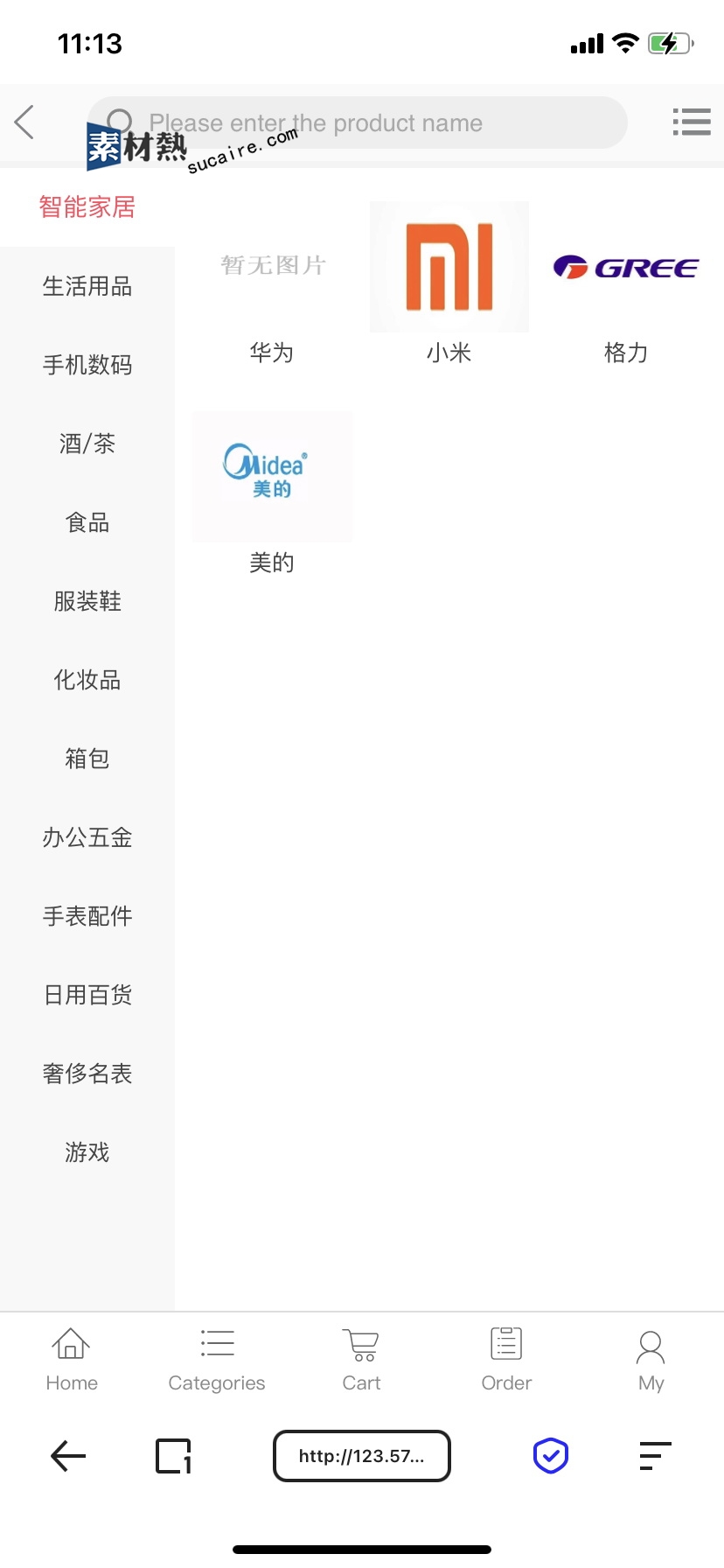Open the 美的 Midea brand tile

point(272,494)
